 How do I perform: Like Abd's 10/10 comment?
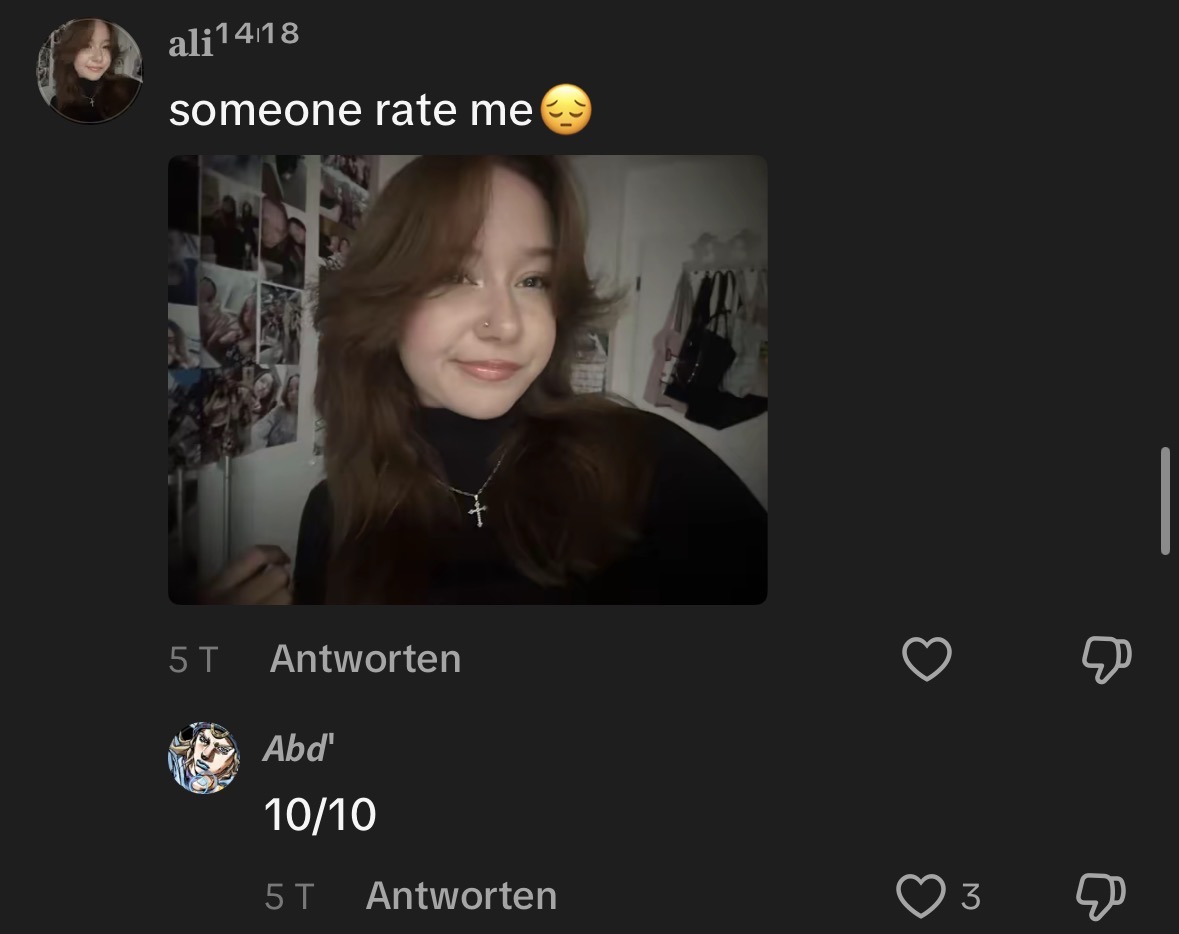tap(921, 896)
